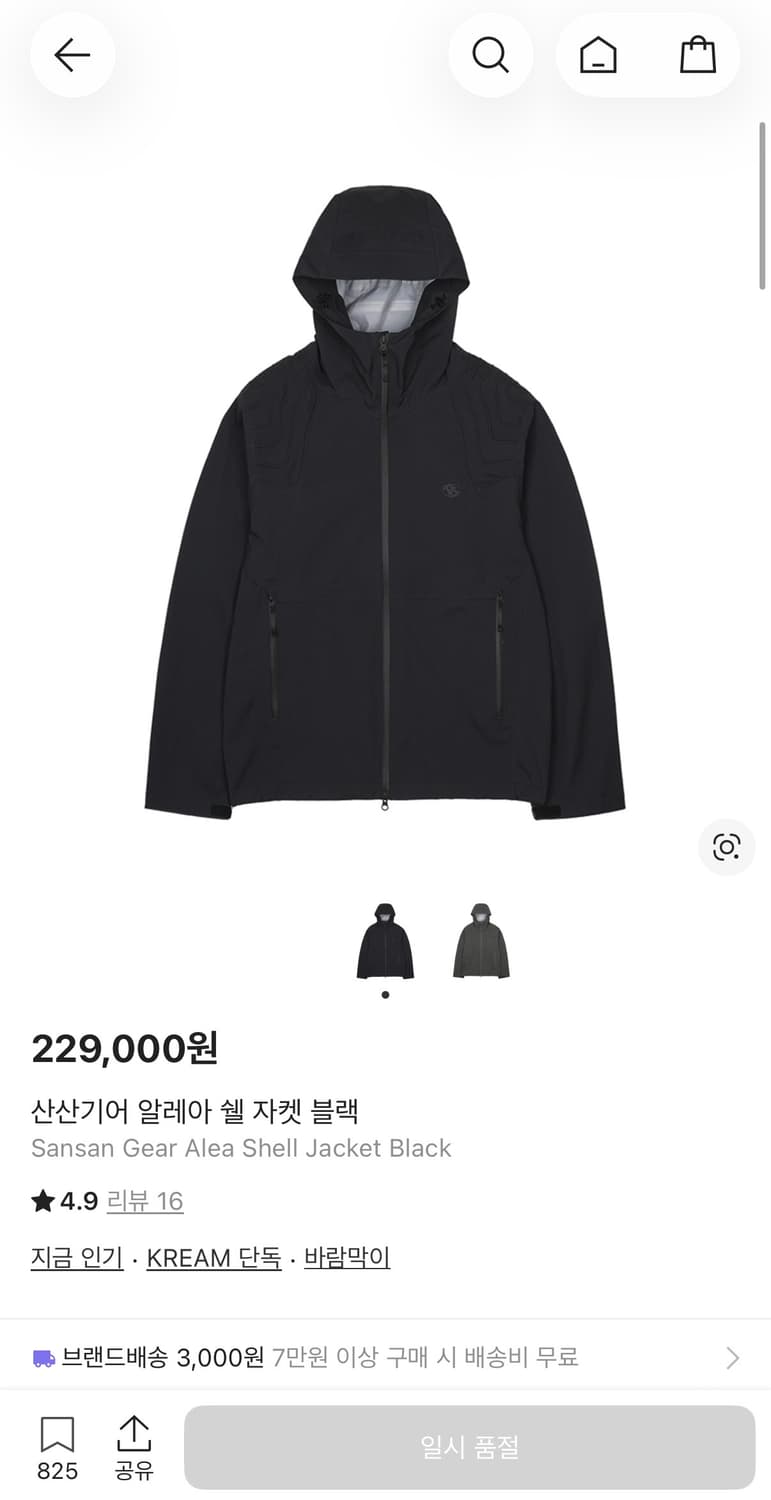Tap the page indicator dot under thumbnails

[x=384, y=994]
